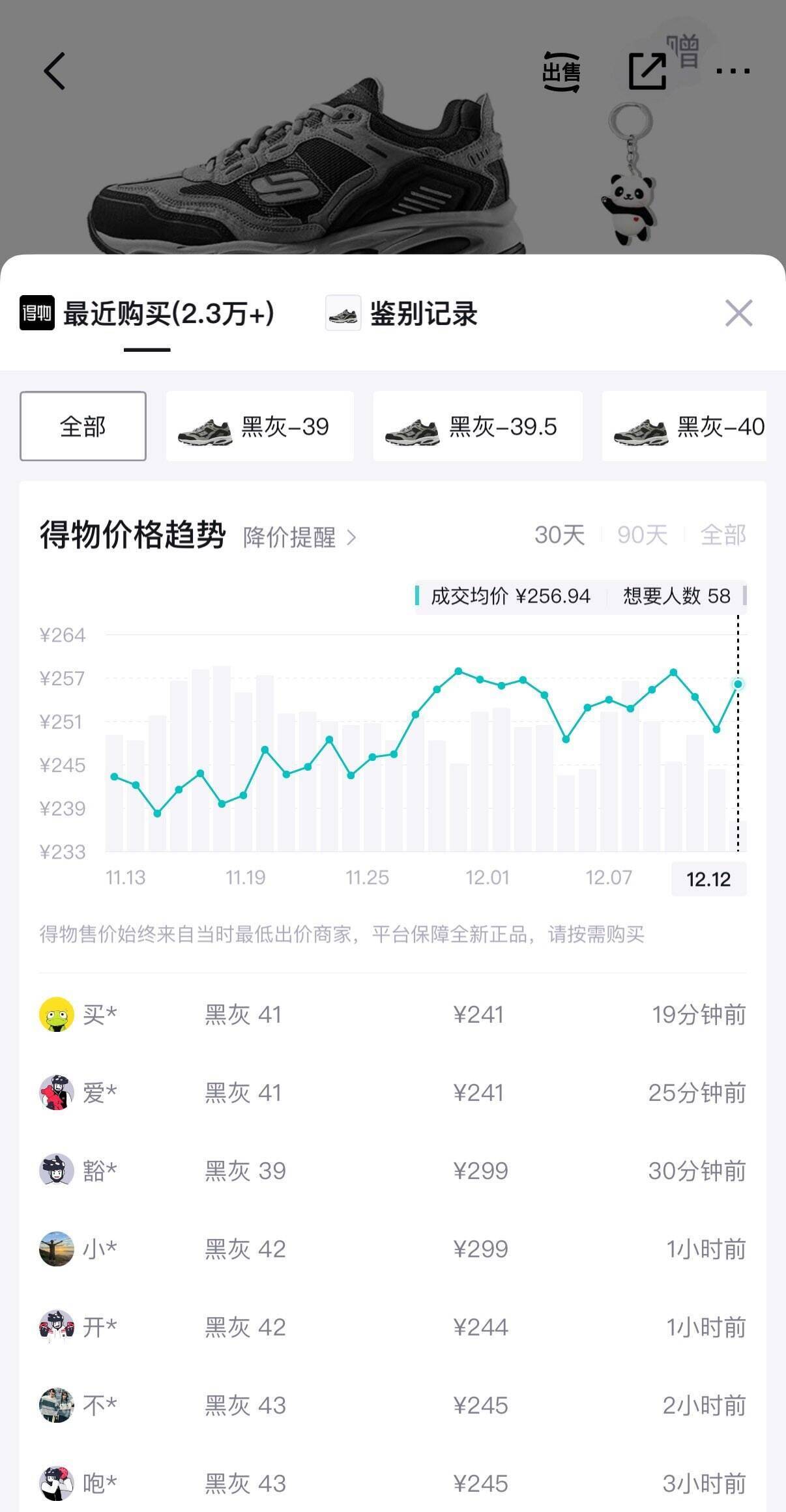View the 全部 time range price trend

point(723,535)
